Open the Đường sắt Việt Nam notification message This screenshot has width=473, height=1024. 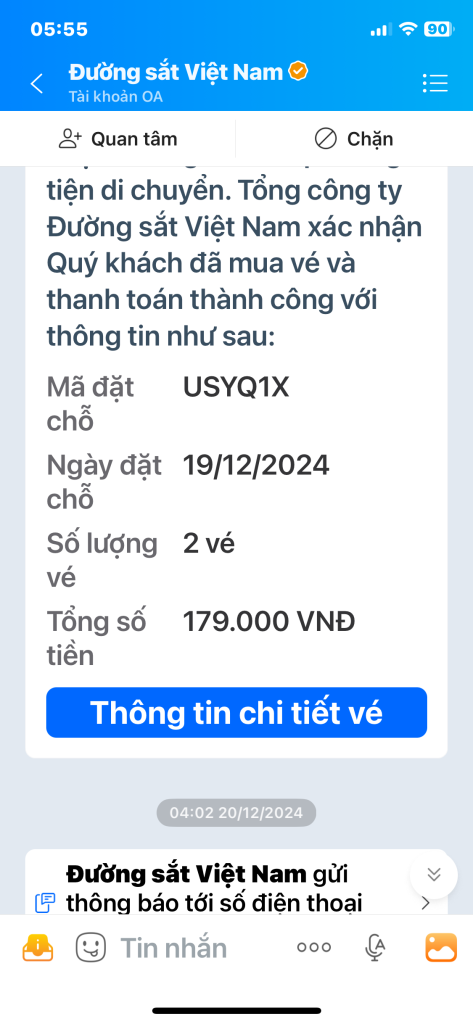[236, 888]
